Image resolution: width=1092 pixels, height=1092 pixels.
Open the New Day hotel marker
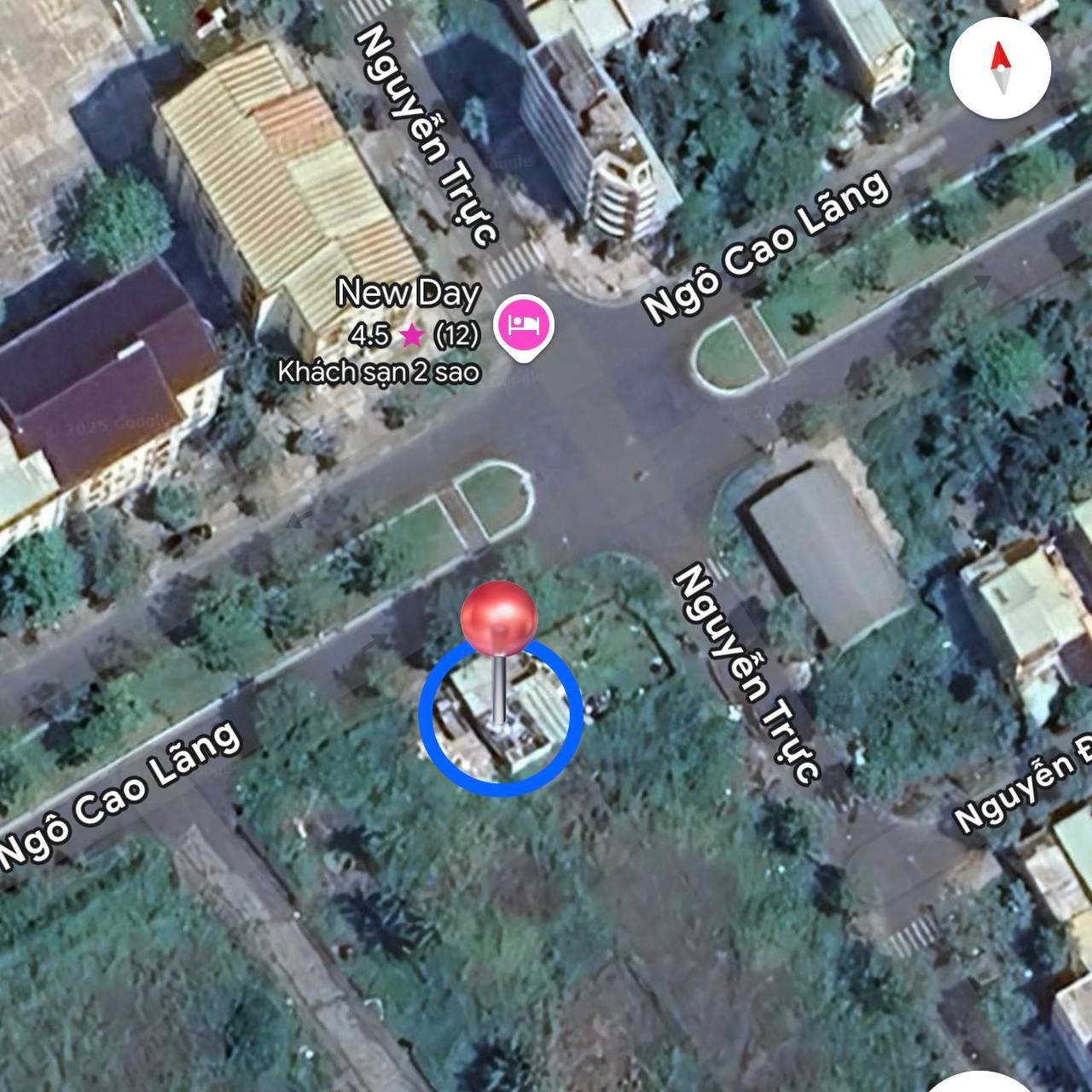tap(523, 326)
